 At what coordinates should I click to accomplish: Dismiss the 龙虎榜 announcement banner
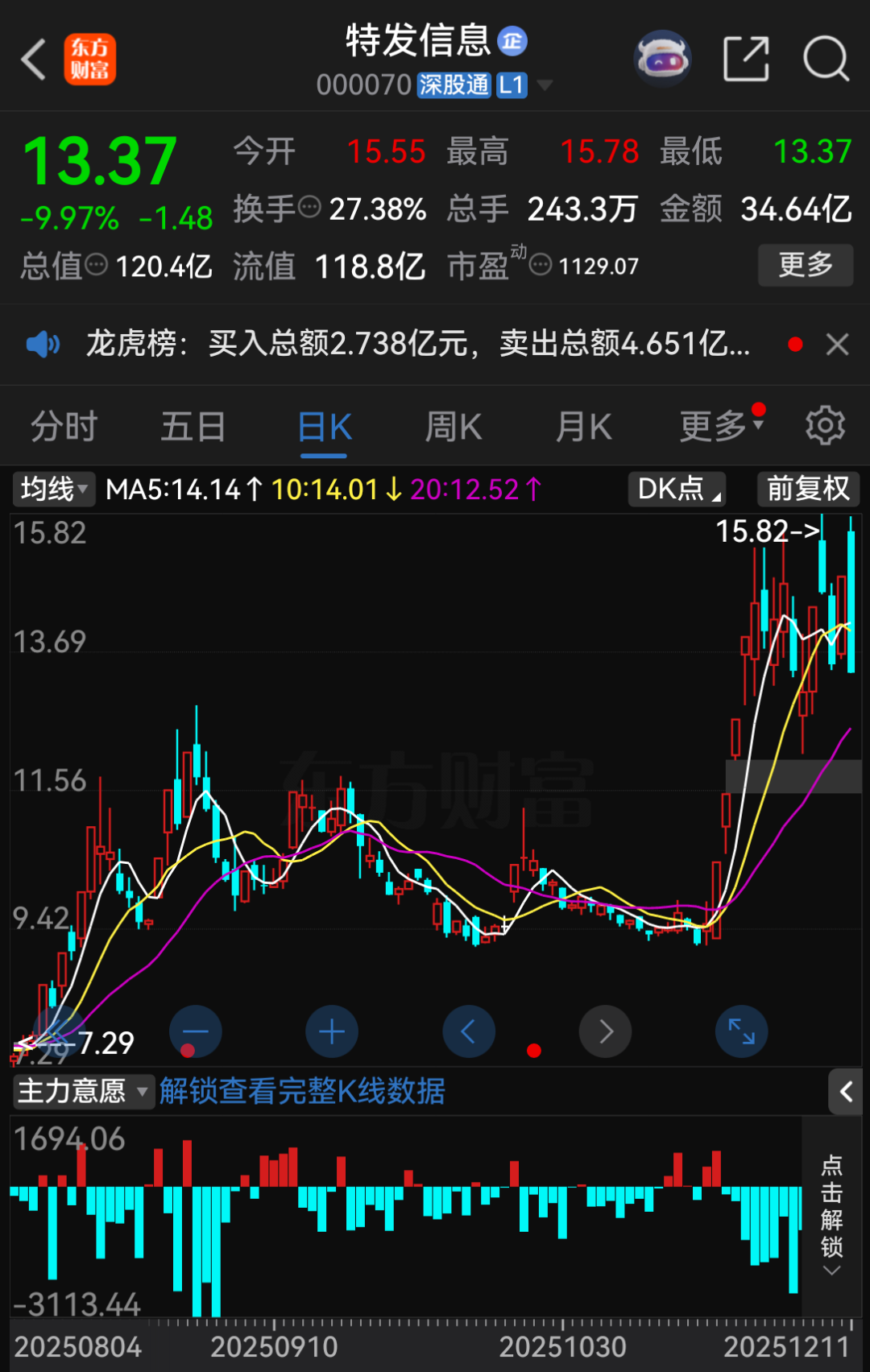pyautogui.click(x=838, y=345)
